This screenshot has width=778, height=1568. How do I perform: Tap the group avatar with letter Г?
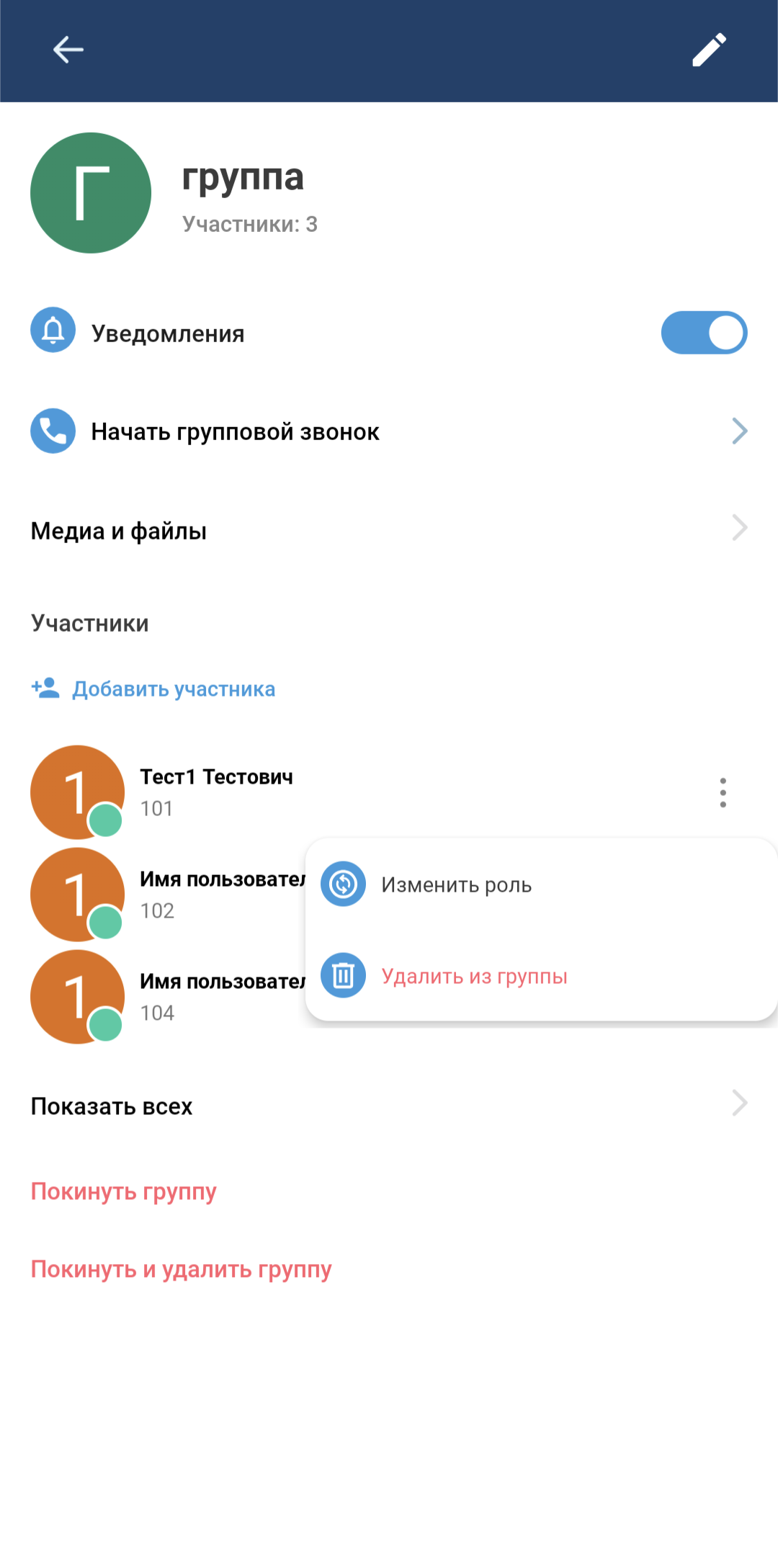pyautogui.click(x=91, y=193)
